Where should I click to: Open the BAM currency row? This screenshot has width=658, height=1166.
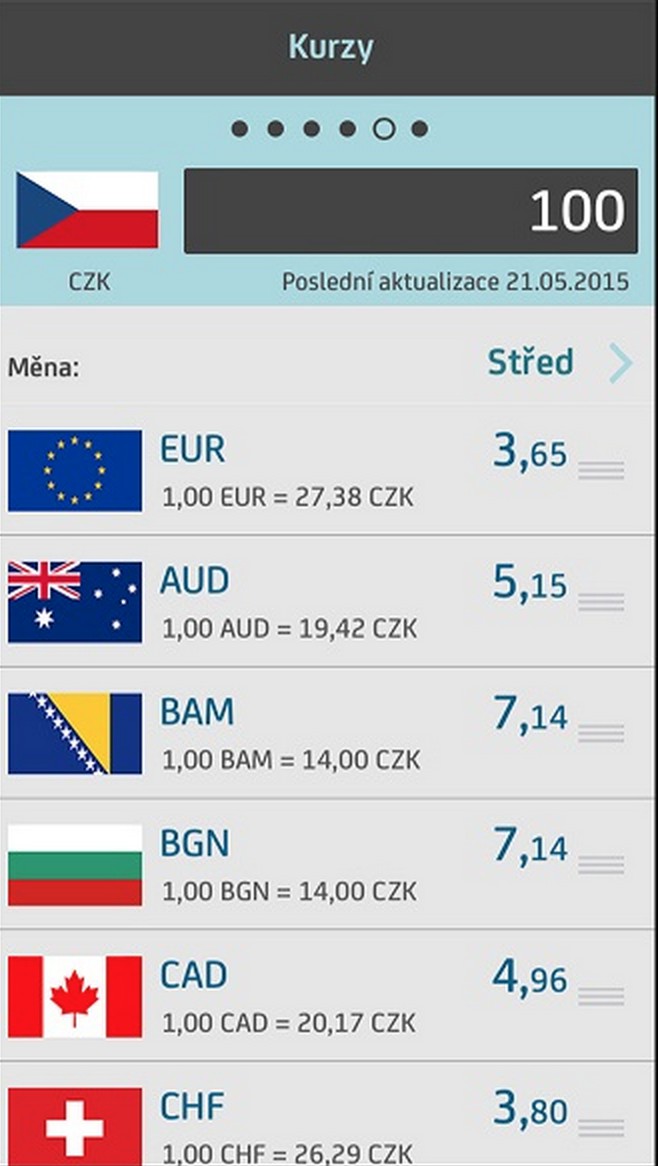click(329, 732)
